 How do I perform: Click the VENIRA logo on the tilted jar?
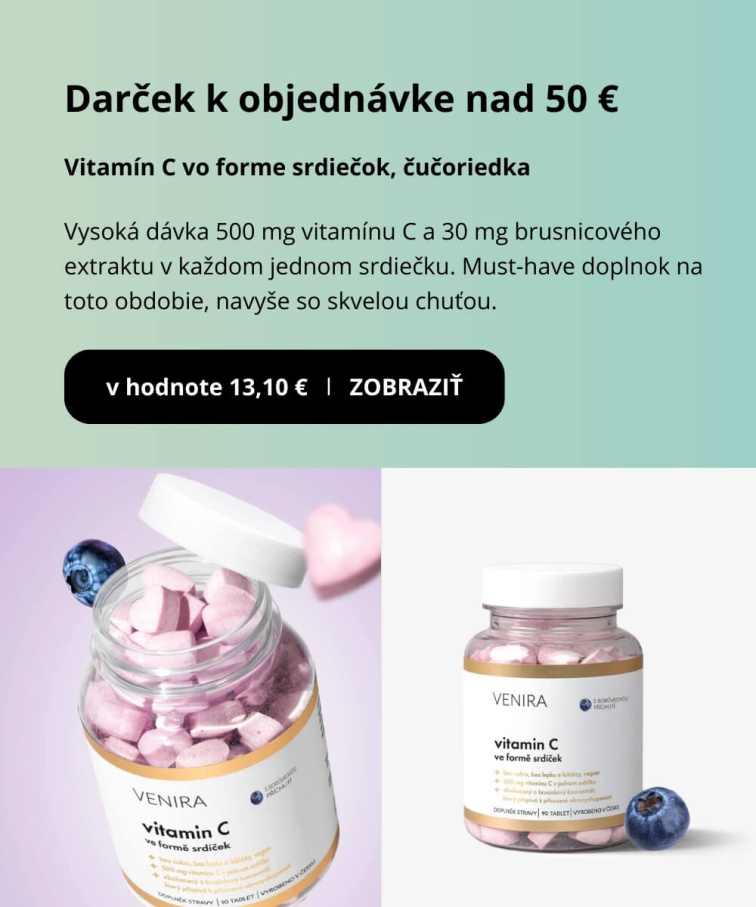coord(172,797)
